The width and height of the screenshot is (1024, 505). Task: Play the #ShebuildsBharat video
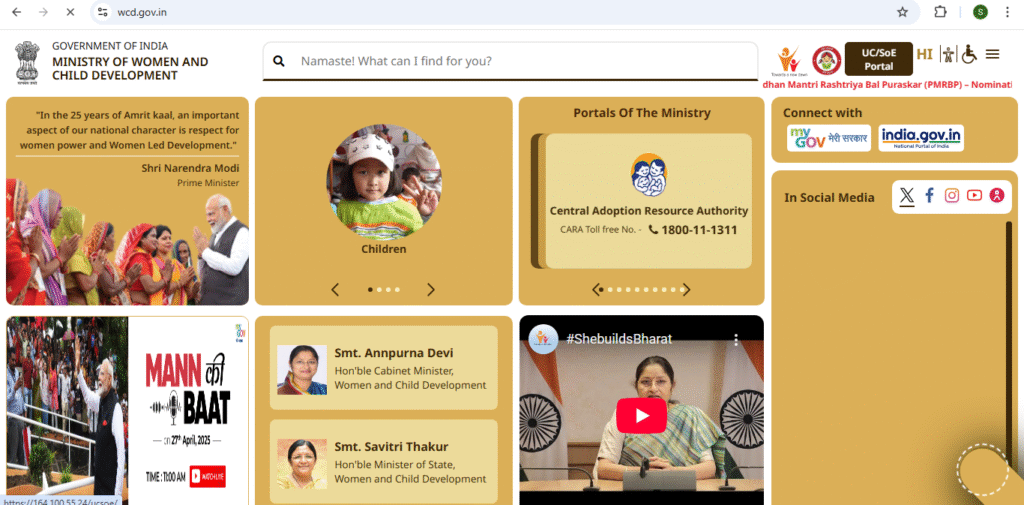641,415
